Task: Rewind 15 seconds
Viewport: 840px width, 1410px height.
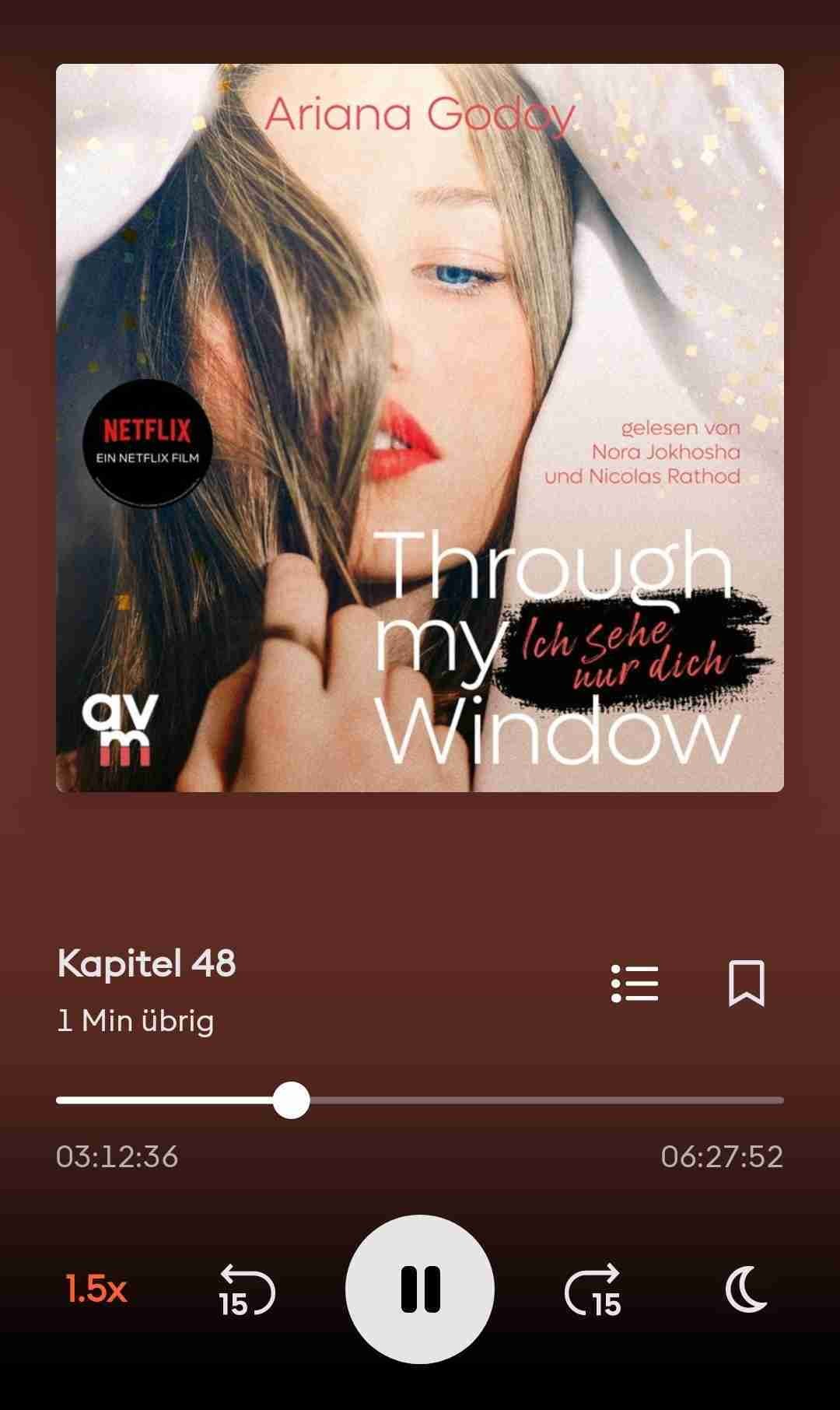Action: 247,1290
